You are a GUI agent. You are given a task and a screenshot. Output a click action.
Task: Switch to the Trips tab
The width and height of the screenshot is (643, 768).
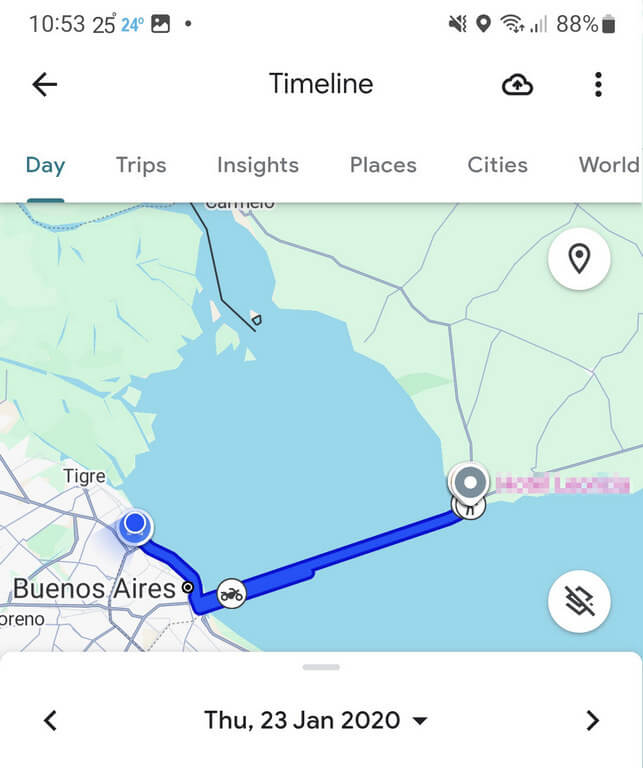pos(141,165)
